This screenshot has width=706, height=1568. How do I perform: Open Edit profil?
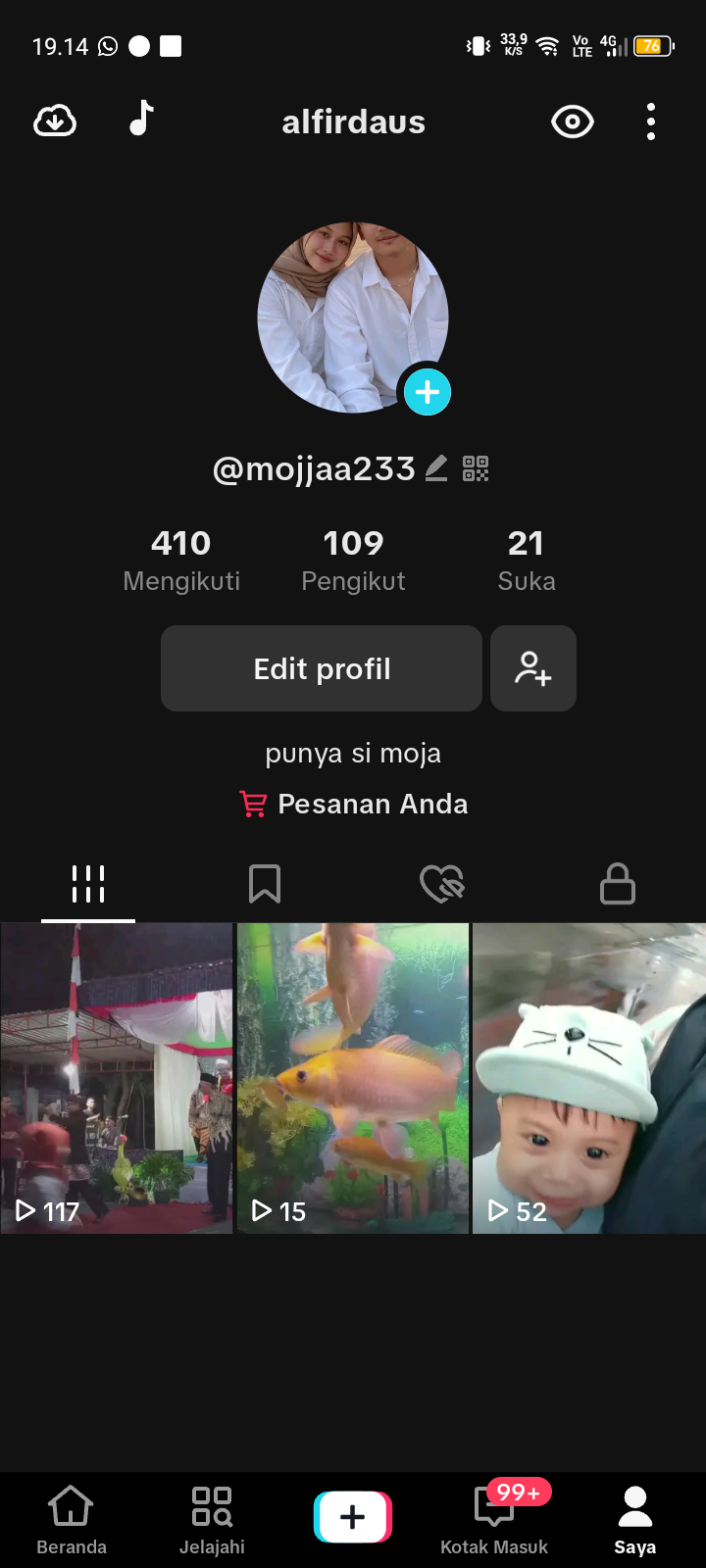tap(322, 668)
